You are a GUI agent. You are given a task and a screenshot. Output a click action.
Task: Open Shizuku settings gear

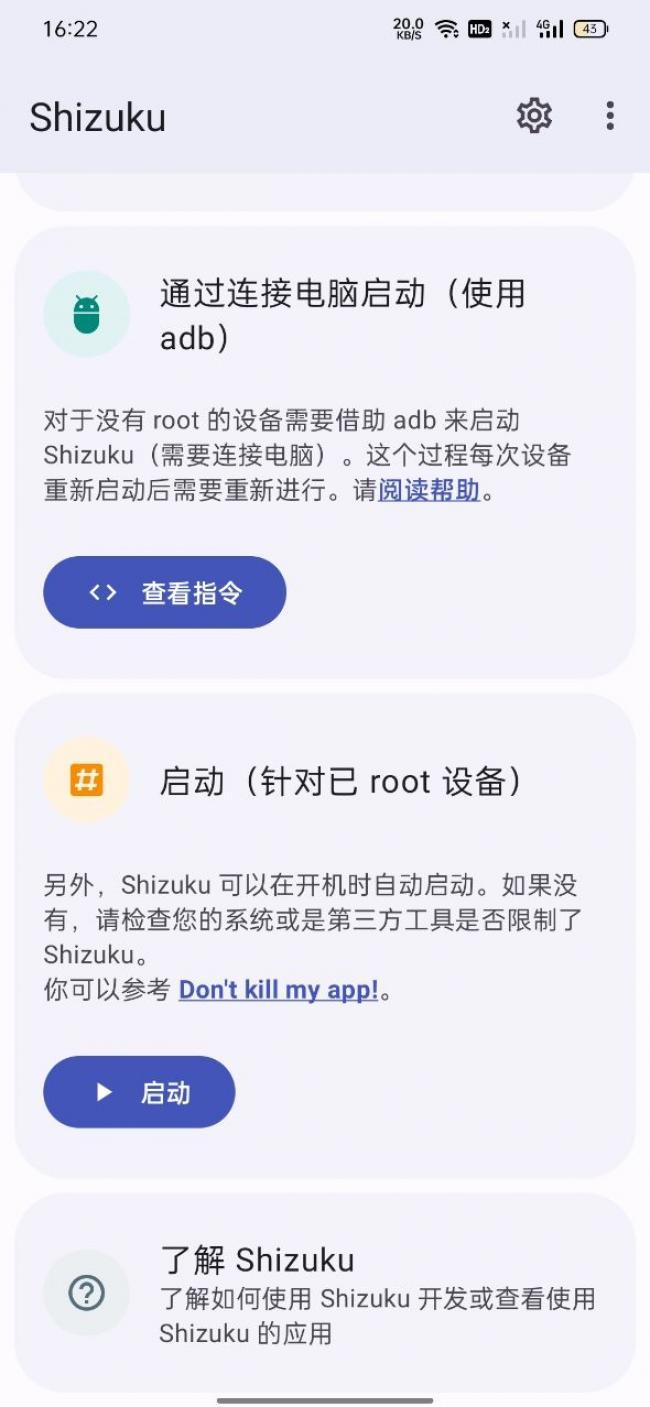(x=534, y=116)
